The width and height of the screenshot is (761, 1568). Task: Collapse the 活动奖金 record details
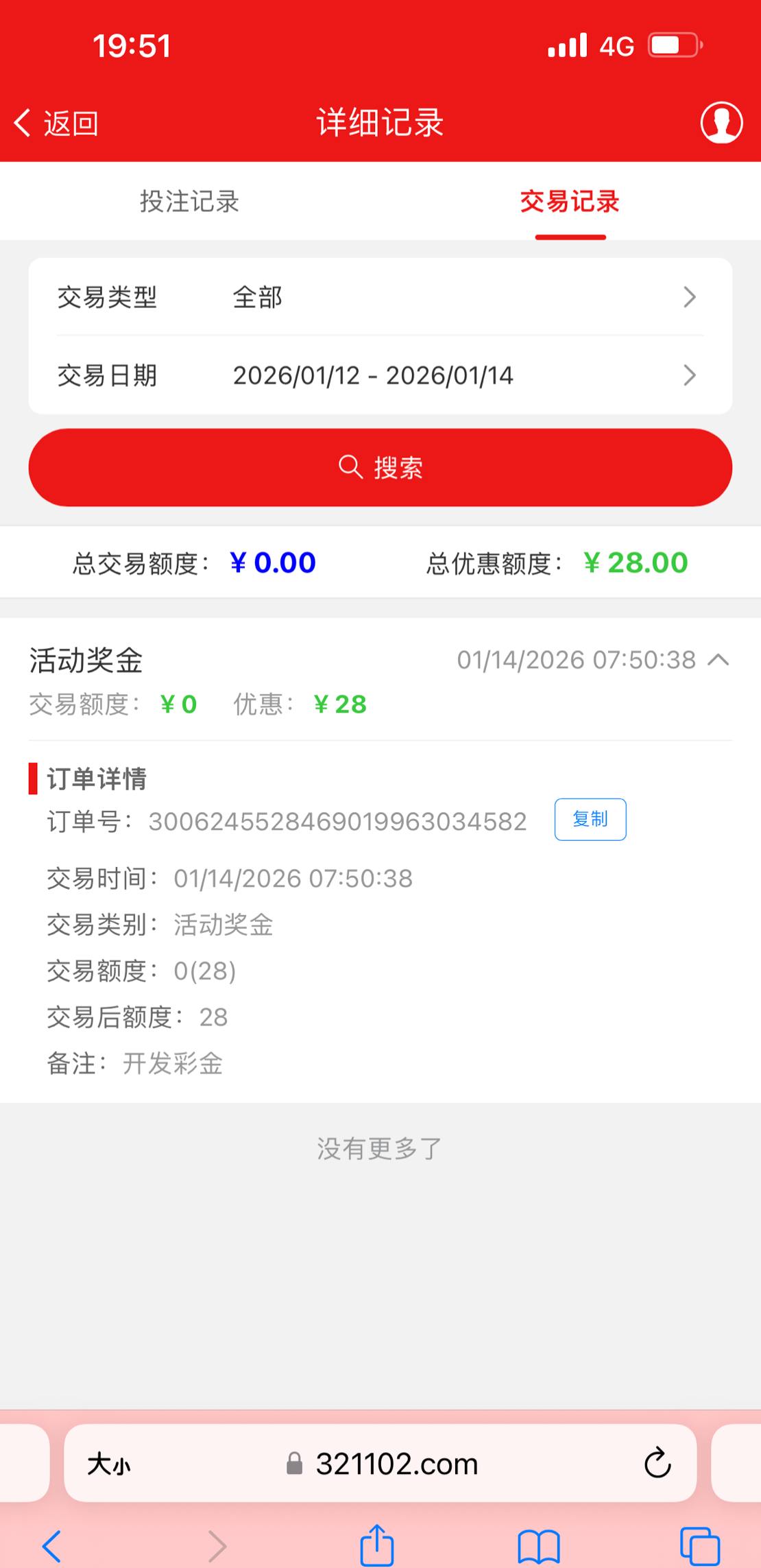click(x=718, y=660)
